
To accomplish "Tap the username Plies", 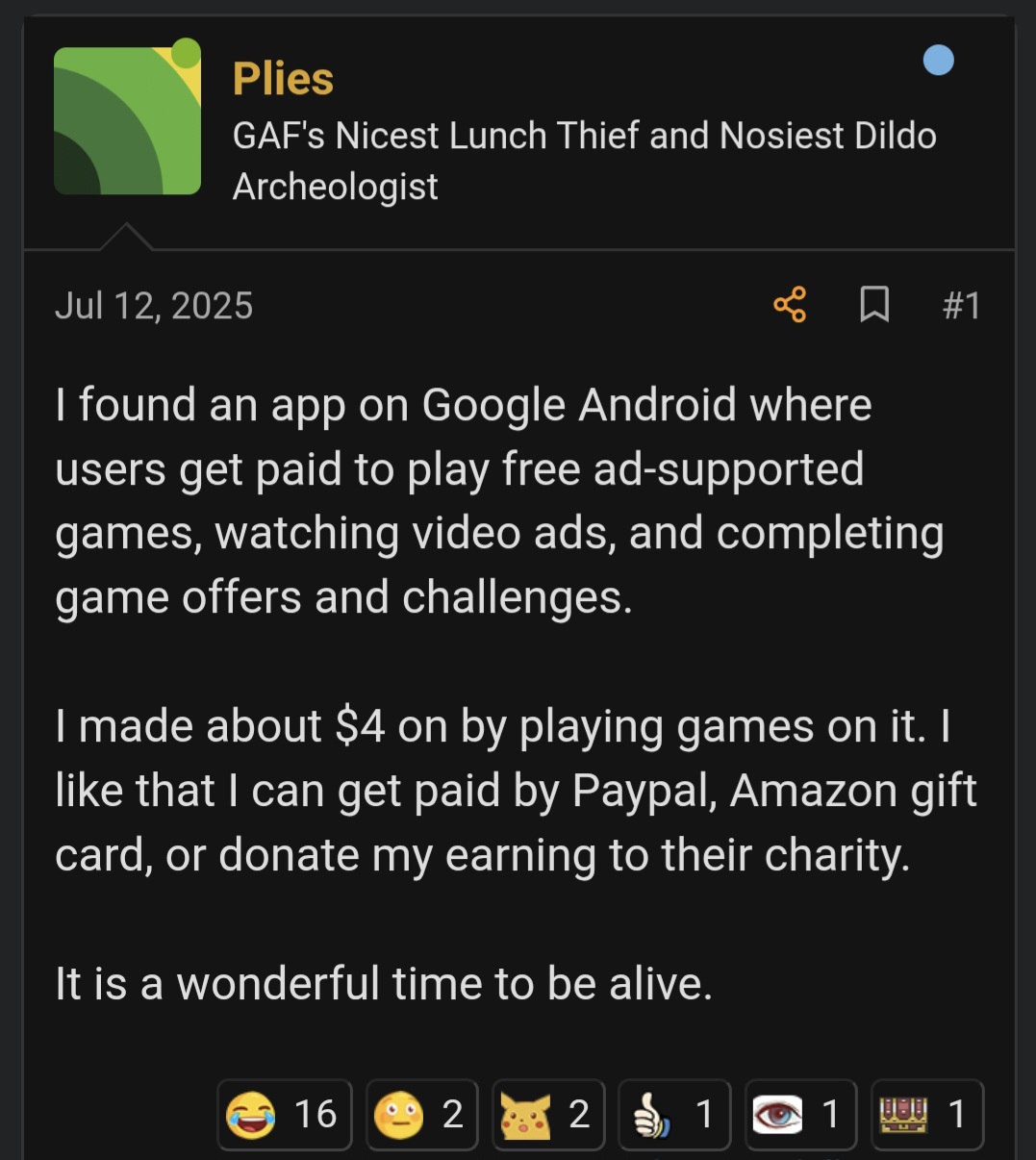I will (x=283, y=79).
